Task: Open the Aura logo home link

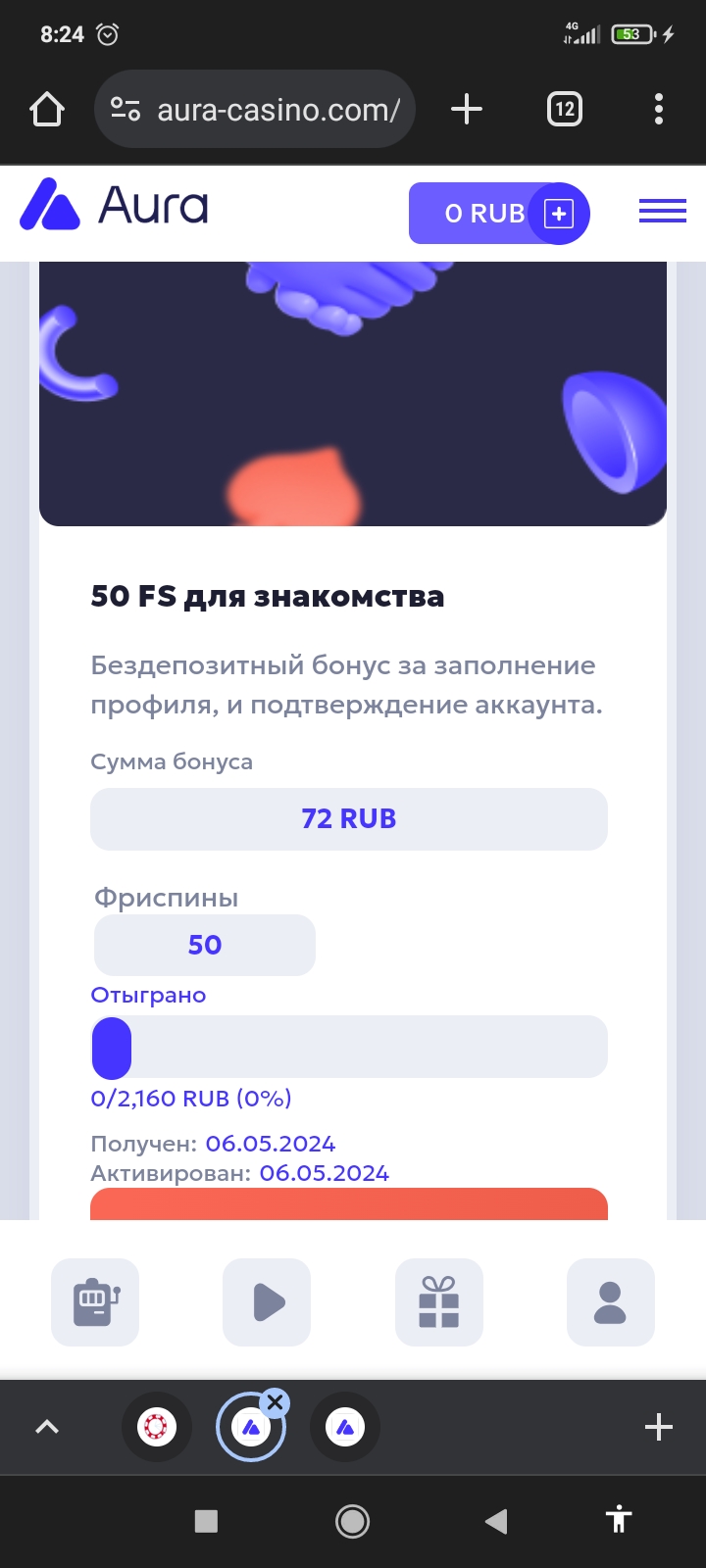Action: click(115, 205)
